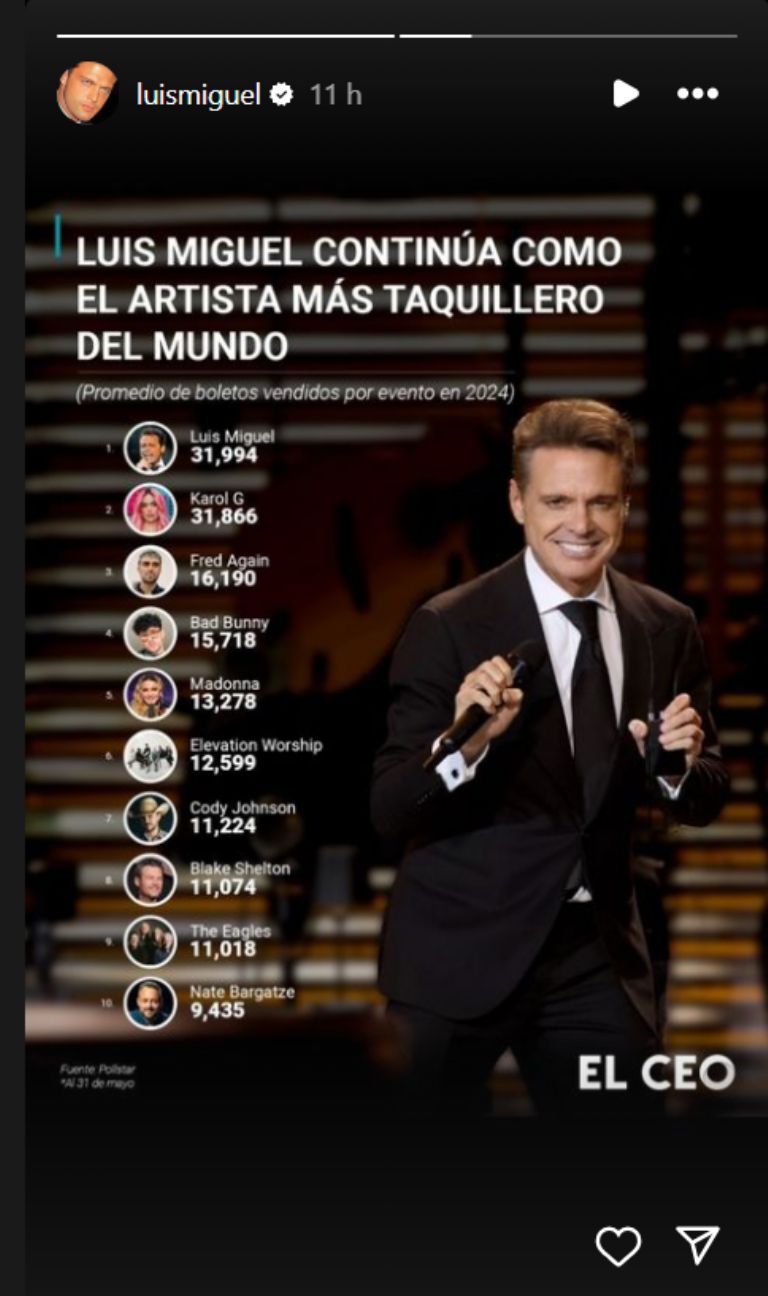This screenshot has height=1296, width=768.
Task: Open luismiguel's profile picture
Action: pos(87,93)
